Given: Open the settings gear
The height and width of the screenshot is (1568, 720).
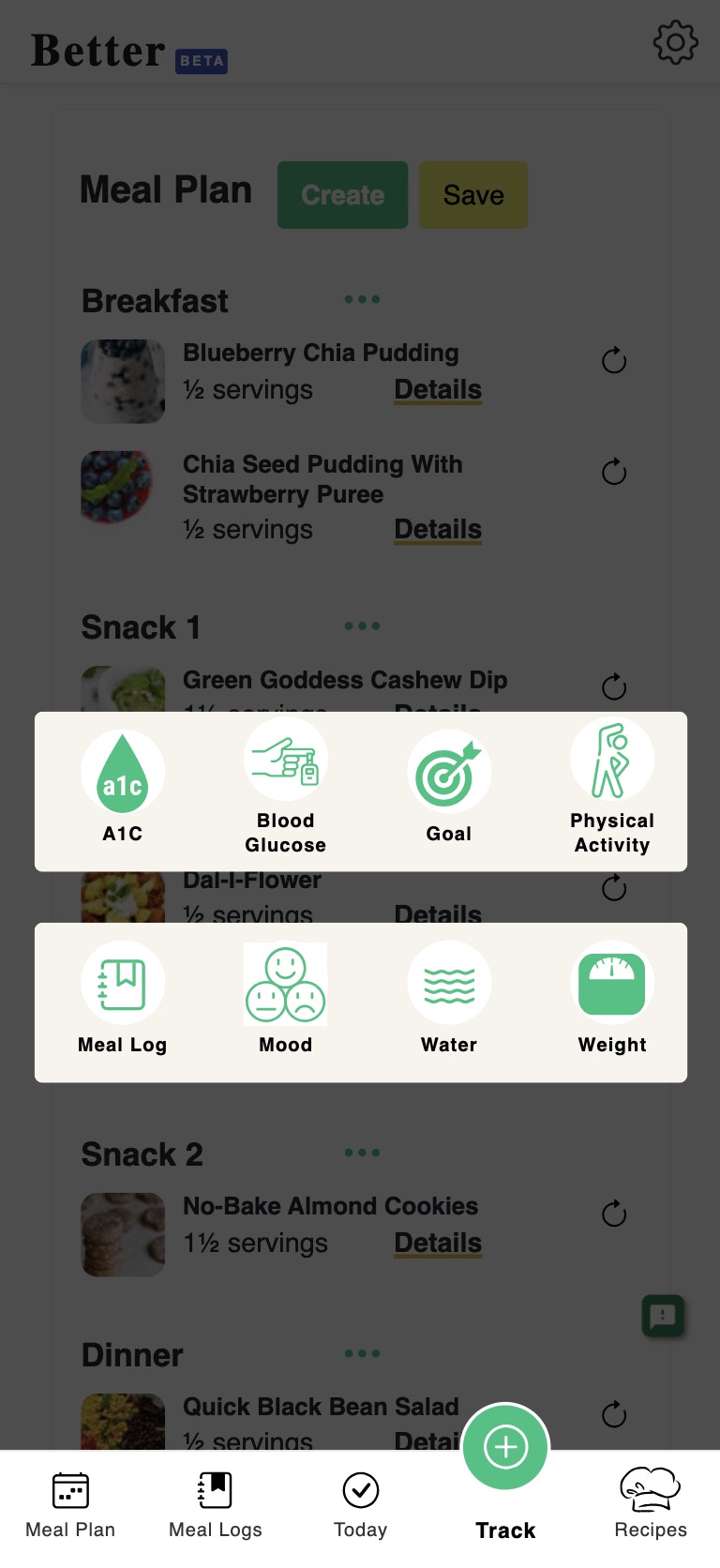Looking at the screenshot, I should point(674,42).
